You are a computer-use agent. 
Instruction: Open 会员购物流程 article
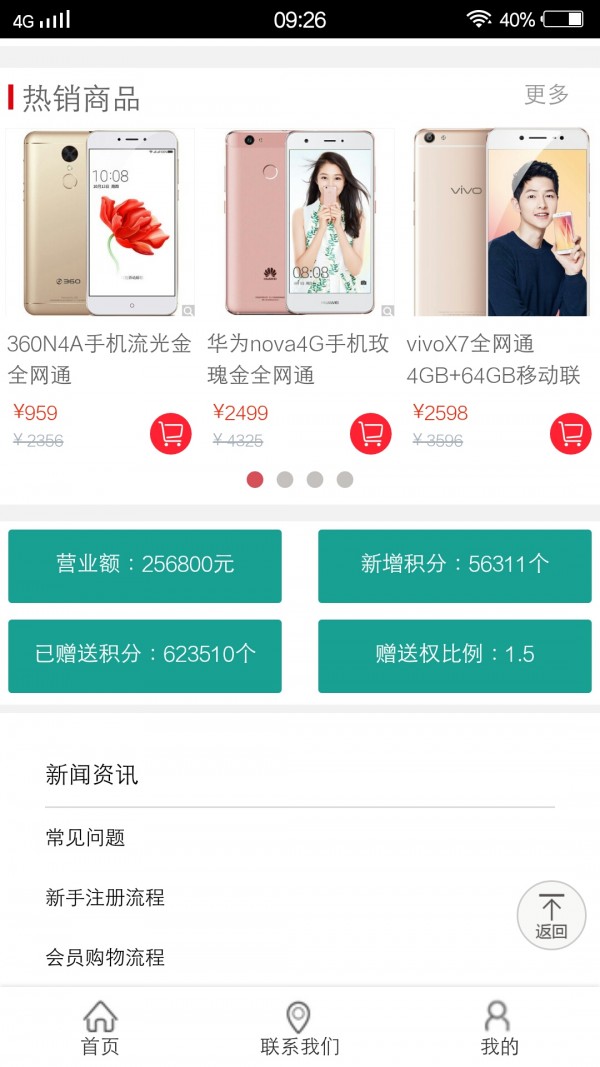point(105,958)
